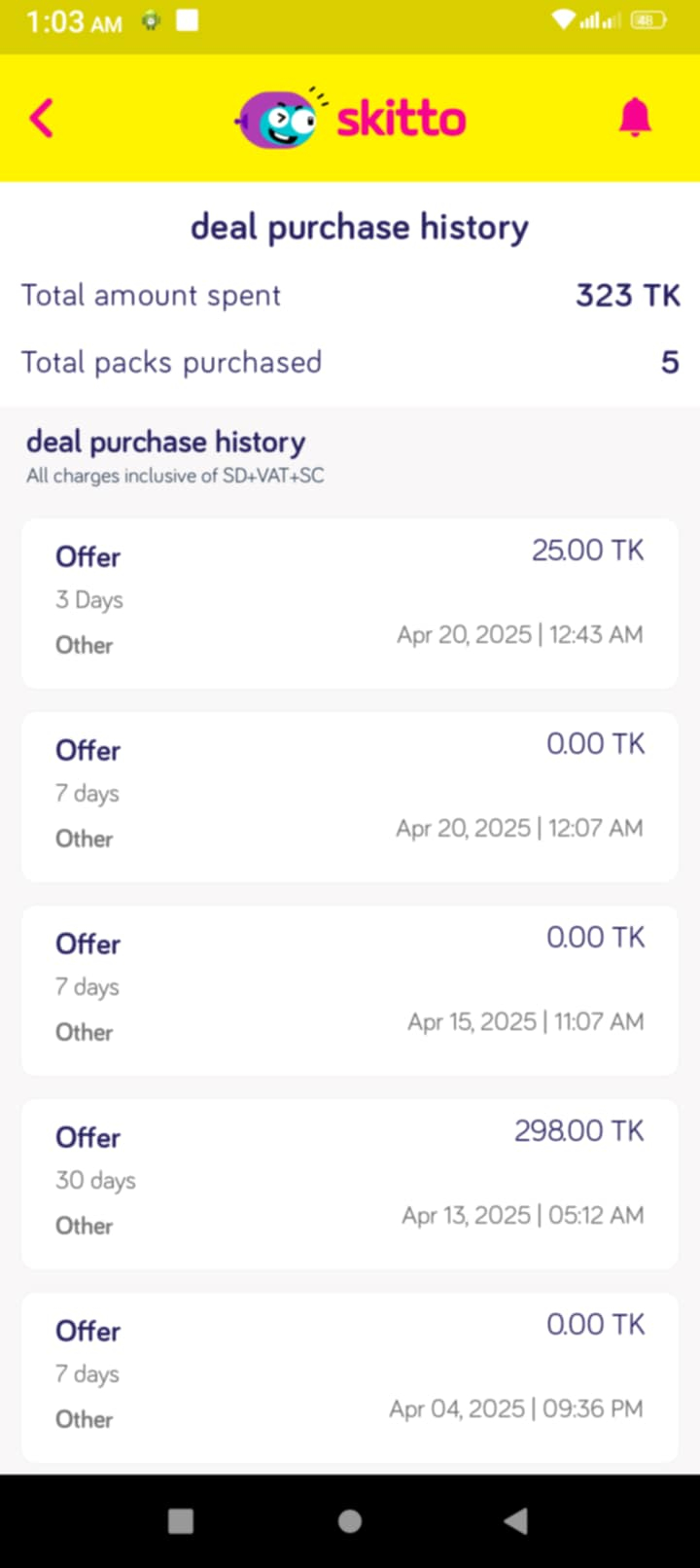Open the notifications bell
This screenshot has width=700, height=1568.
[635, 118]
